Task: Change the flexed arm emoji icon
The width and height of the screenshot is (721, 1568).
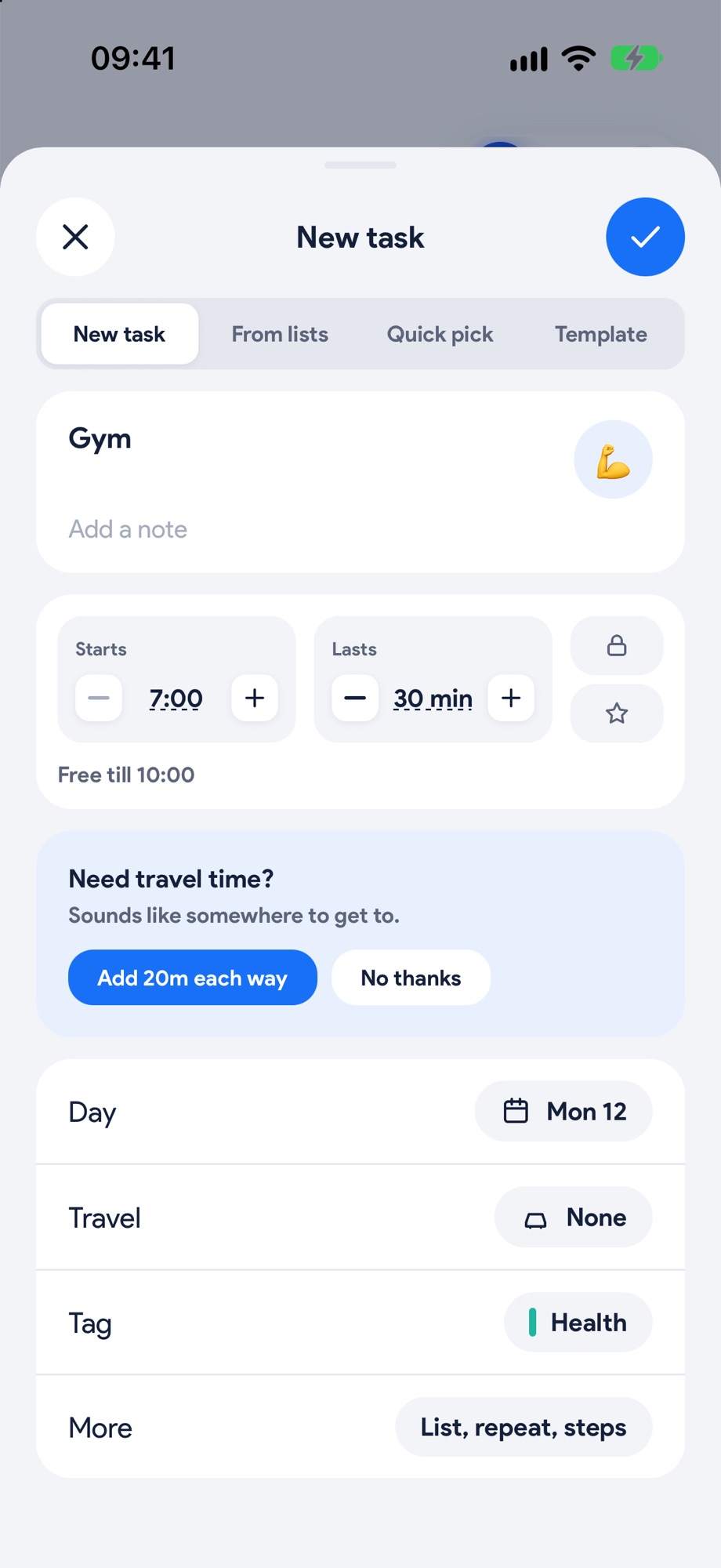Action: [x=613, y=459]
